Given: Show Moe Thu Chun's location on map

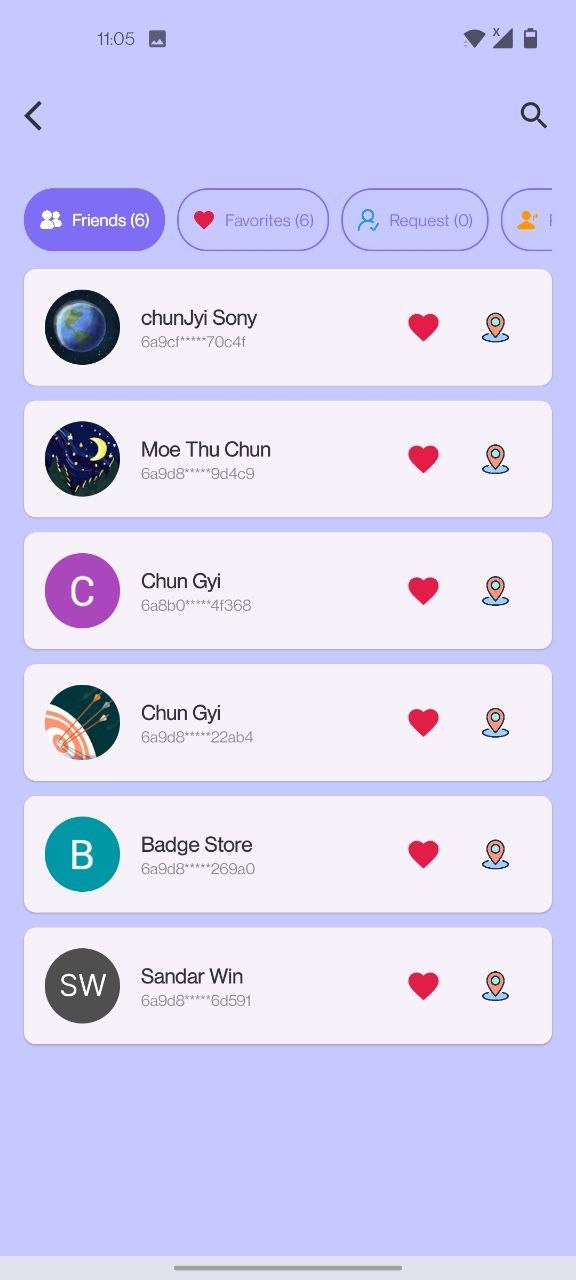Looking at the screenshot, I should 495,459.
